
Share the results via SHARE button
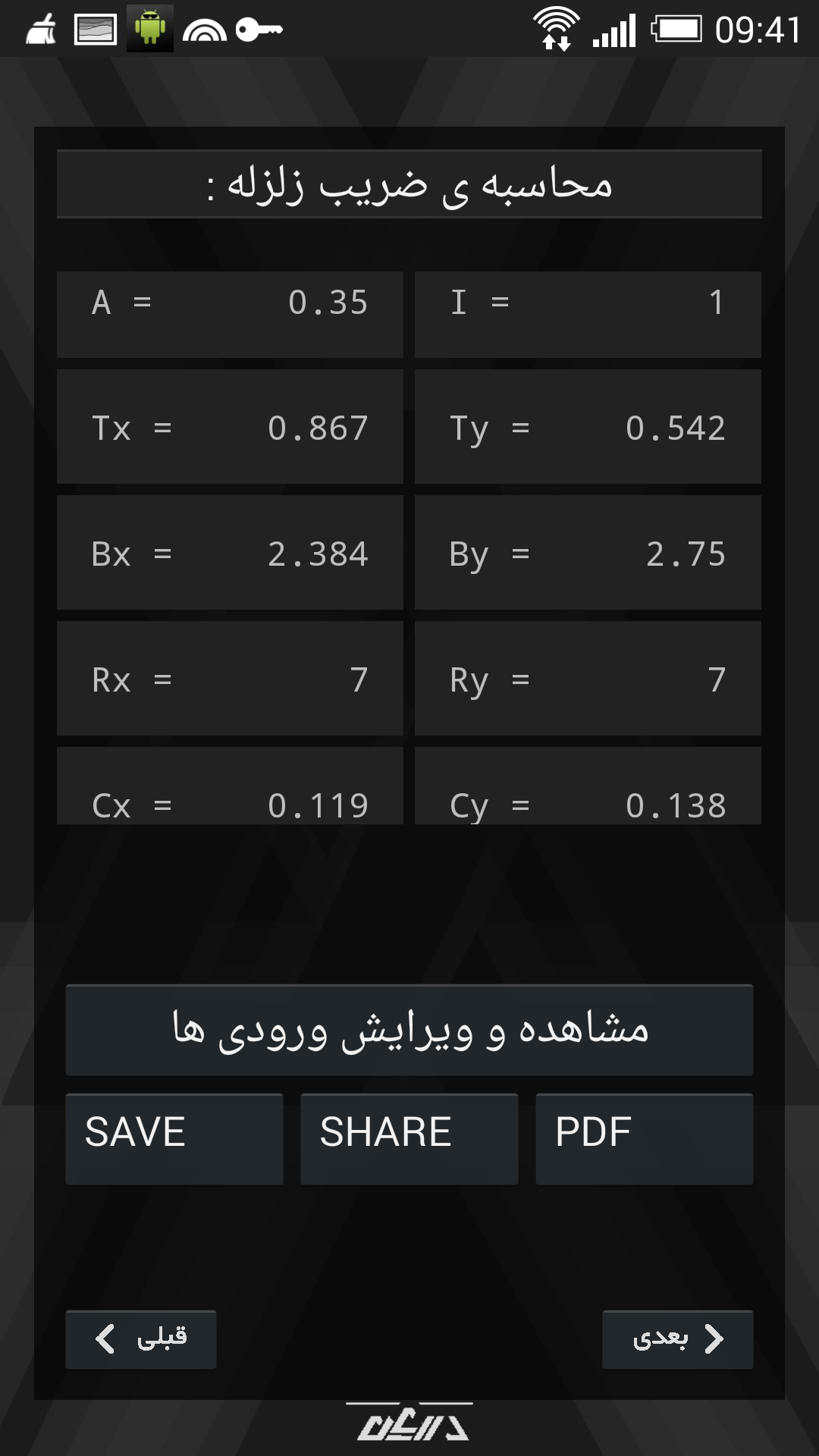point(409,1138)
